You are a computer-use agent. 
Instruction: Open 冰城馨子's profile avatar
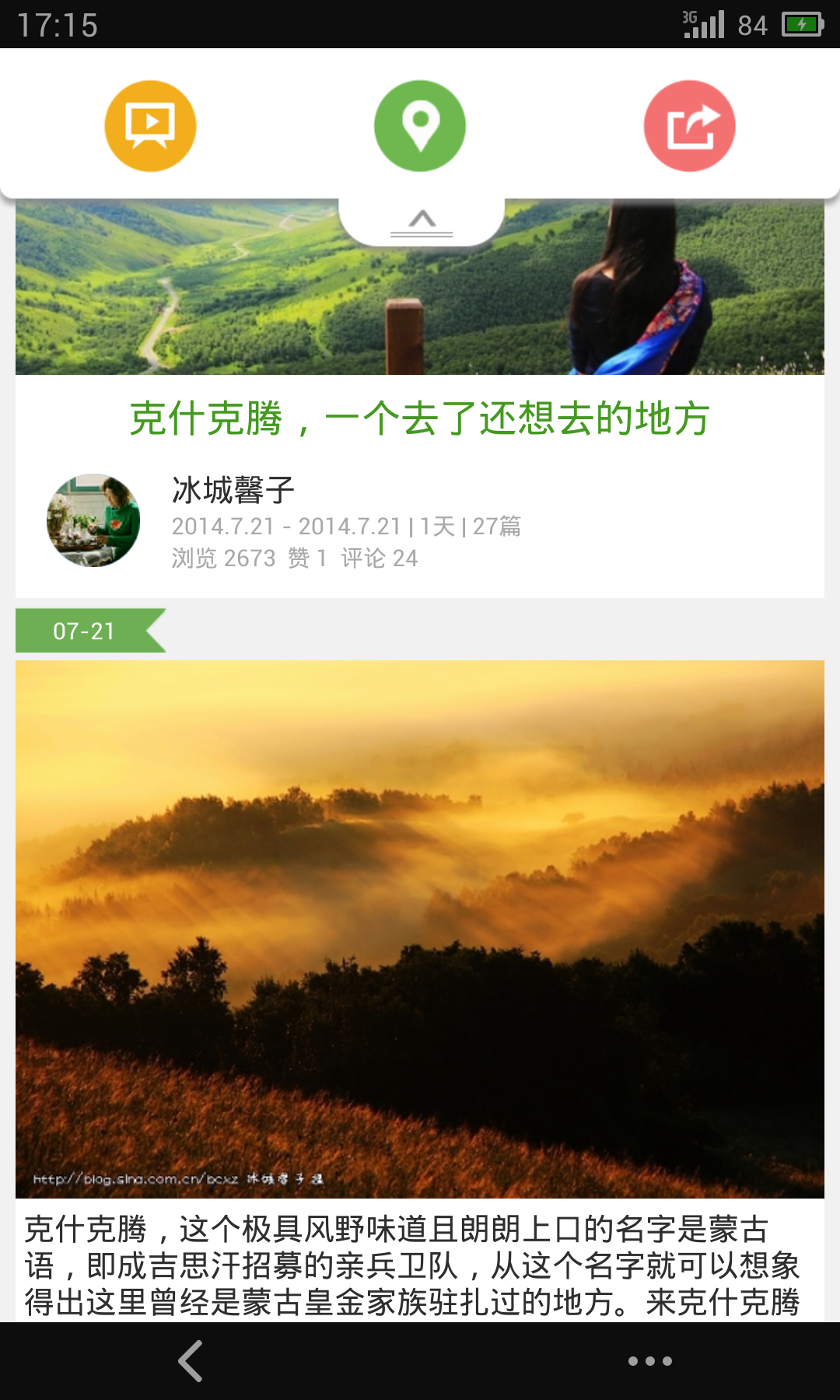[93, 520]
